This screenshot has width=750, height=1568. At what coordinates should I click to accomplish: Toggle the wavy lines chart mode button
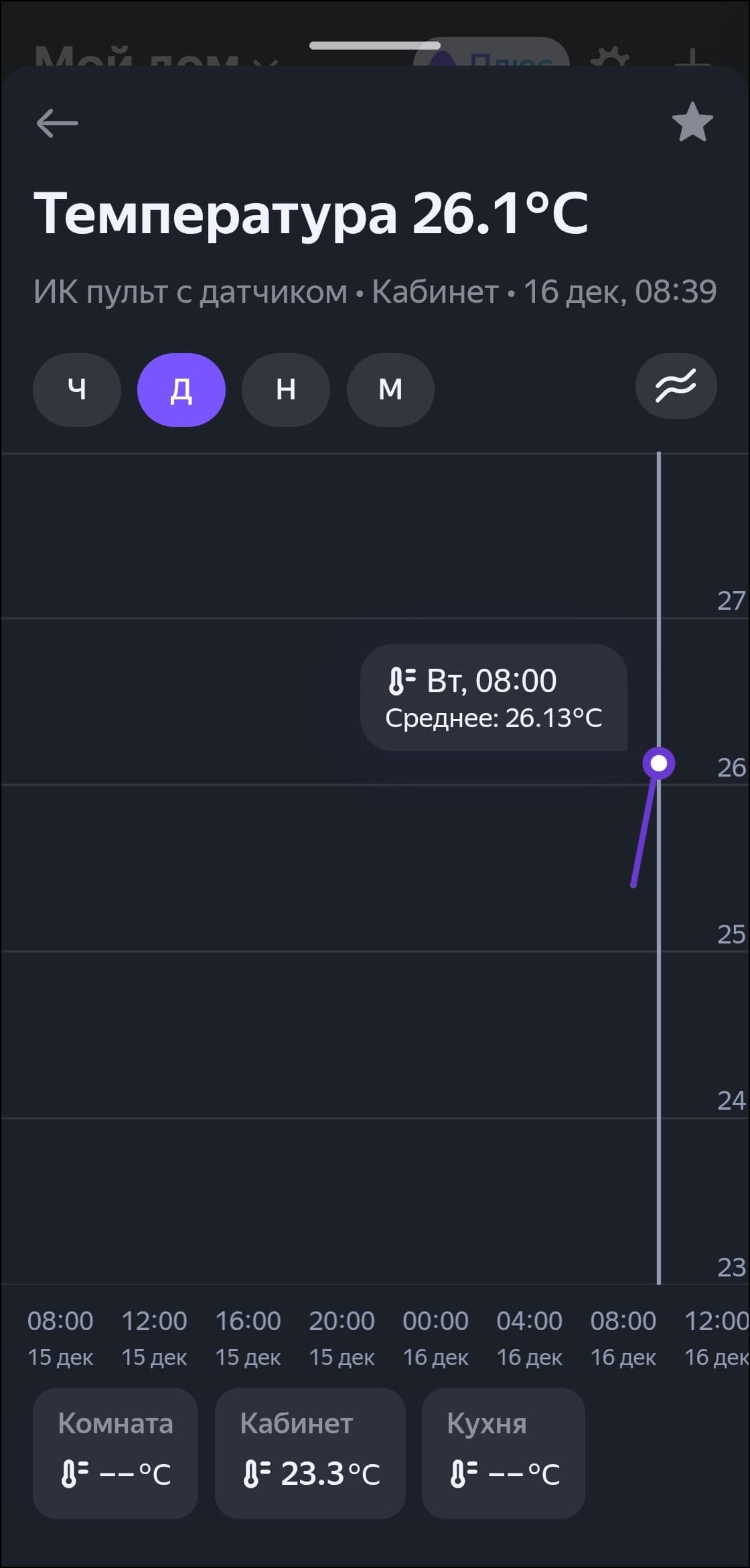tap(676, 387)
